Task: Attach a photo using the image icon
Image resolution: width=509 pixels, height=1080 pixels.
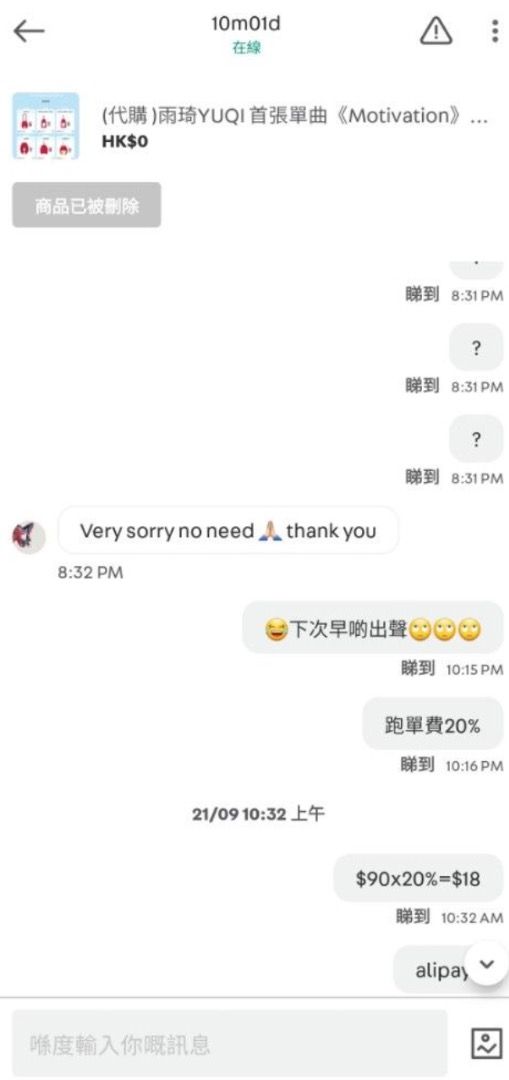Action: click(486, 1043)
